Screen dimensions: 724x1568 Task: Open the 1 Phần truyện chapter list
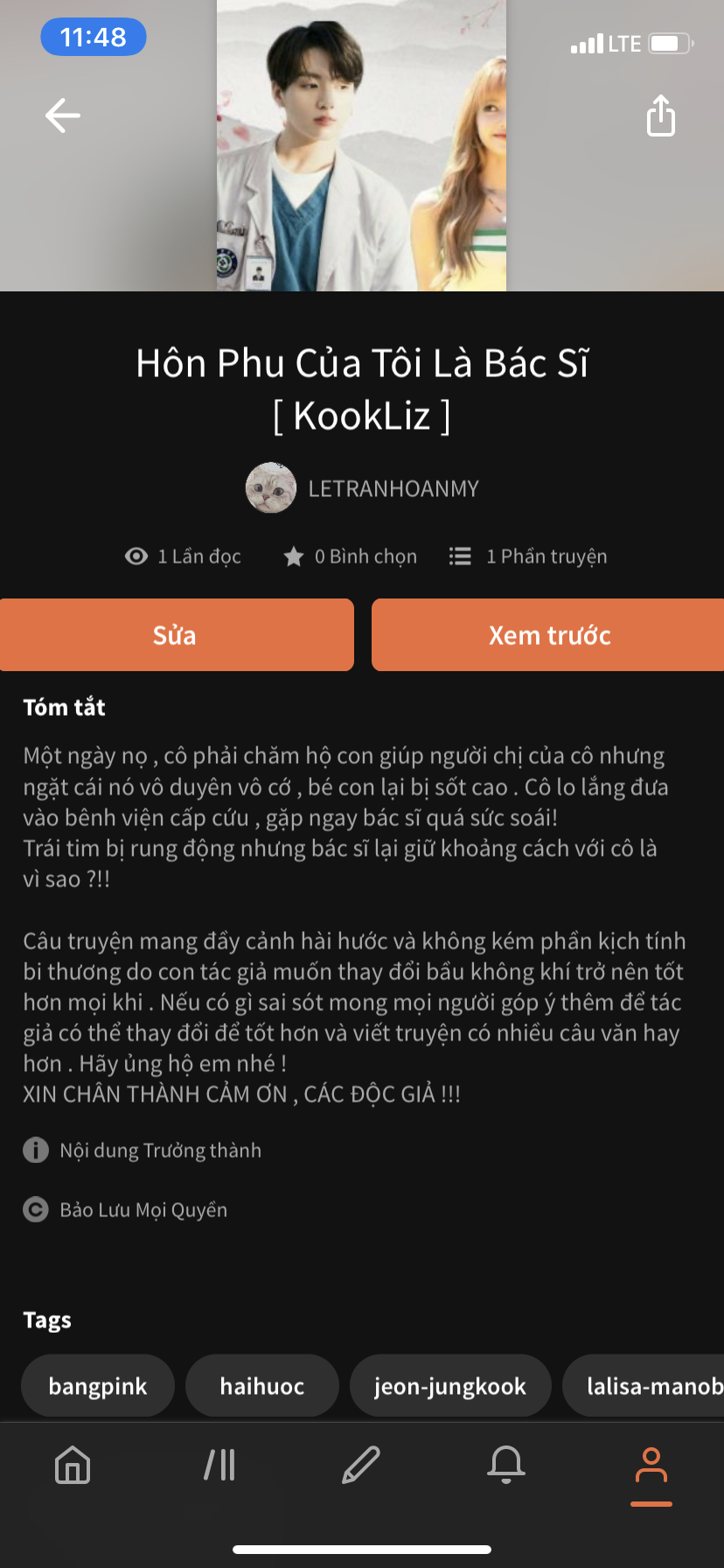pyautogui.click(x=528, y=556)
